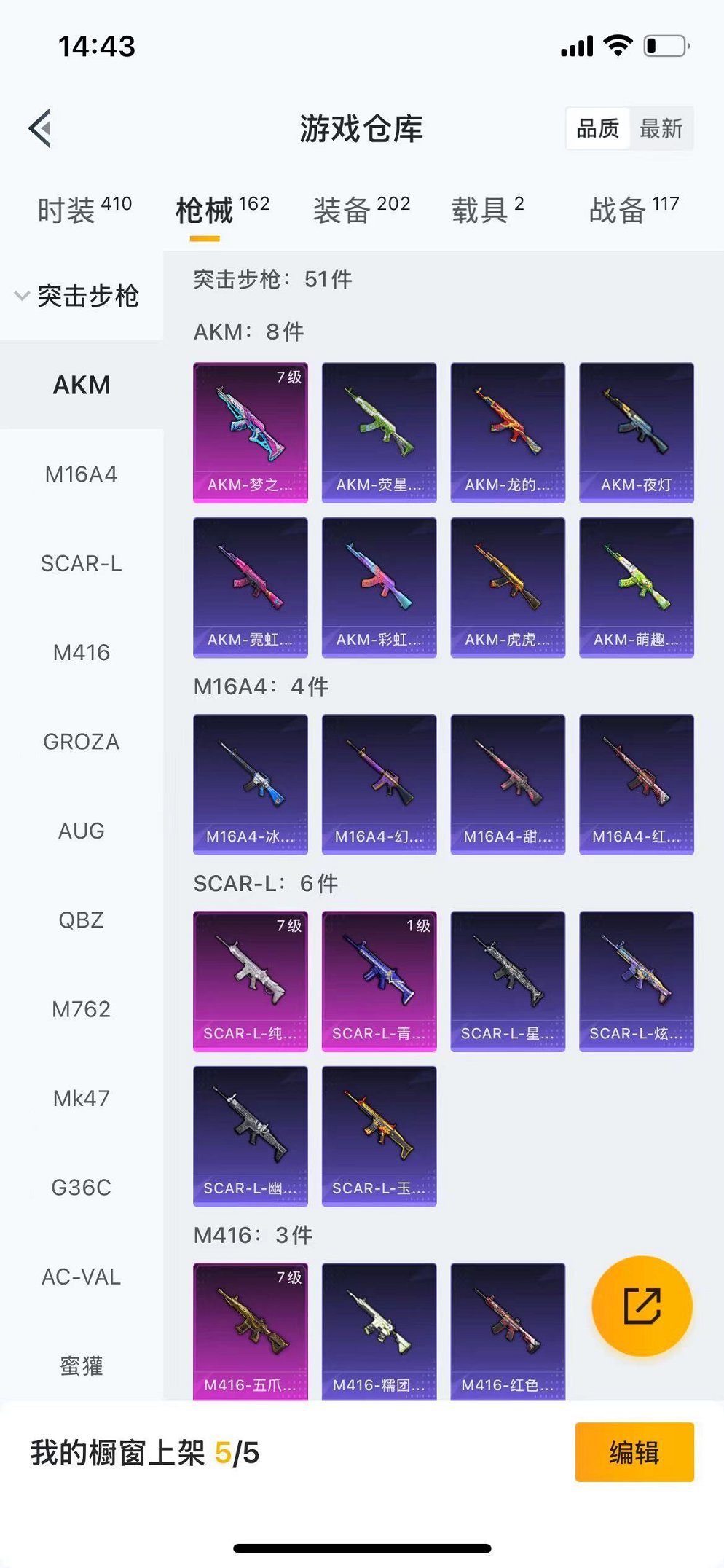Image resolution: width=724 pixels, height=1568 pixels.
Task: Sort the list by 最新
Action: (x=661, y=129)
